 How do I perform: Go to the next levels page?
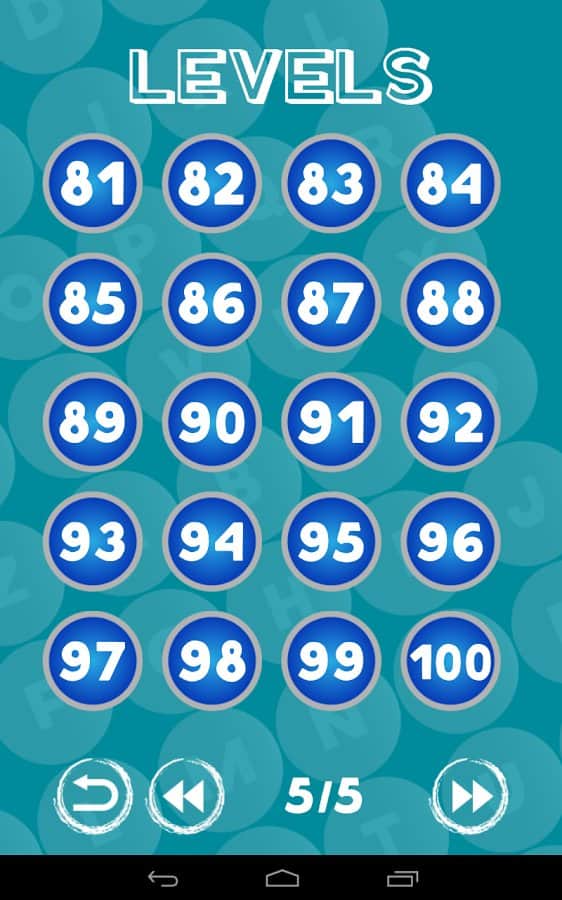[470, 796]
